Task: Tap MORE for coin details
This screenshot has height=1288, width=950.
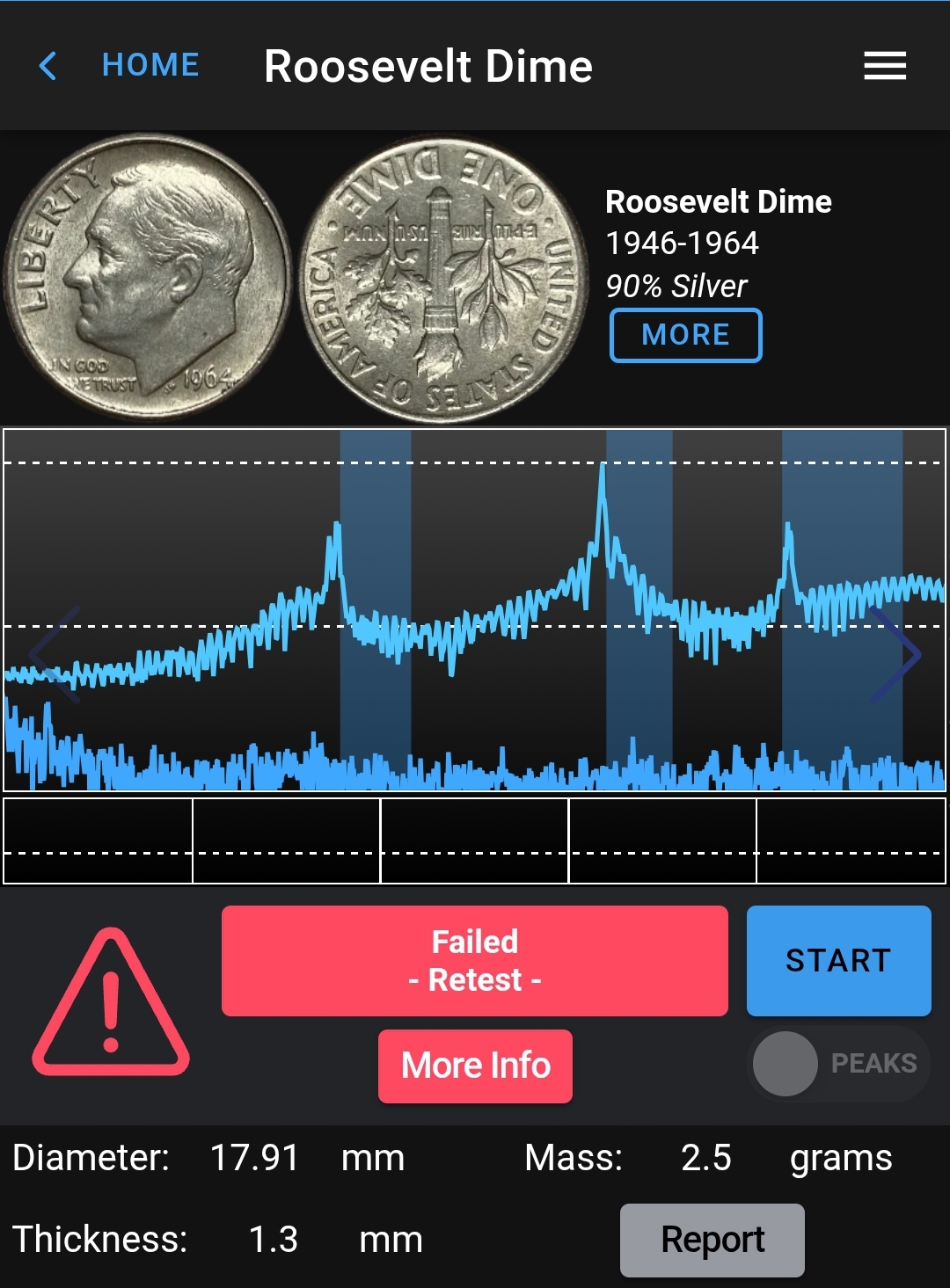Action: (x=686, y=335)
